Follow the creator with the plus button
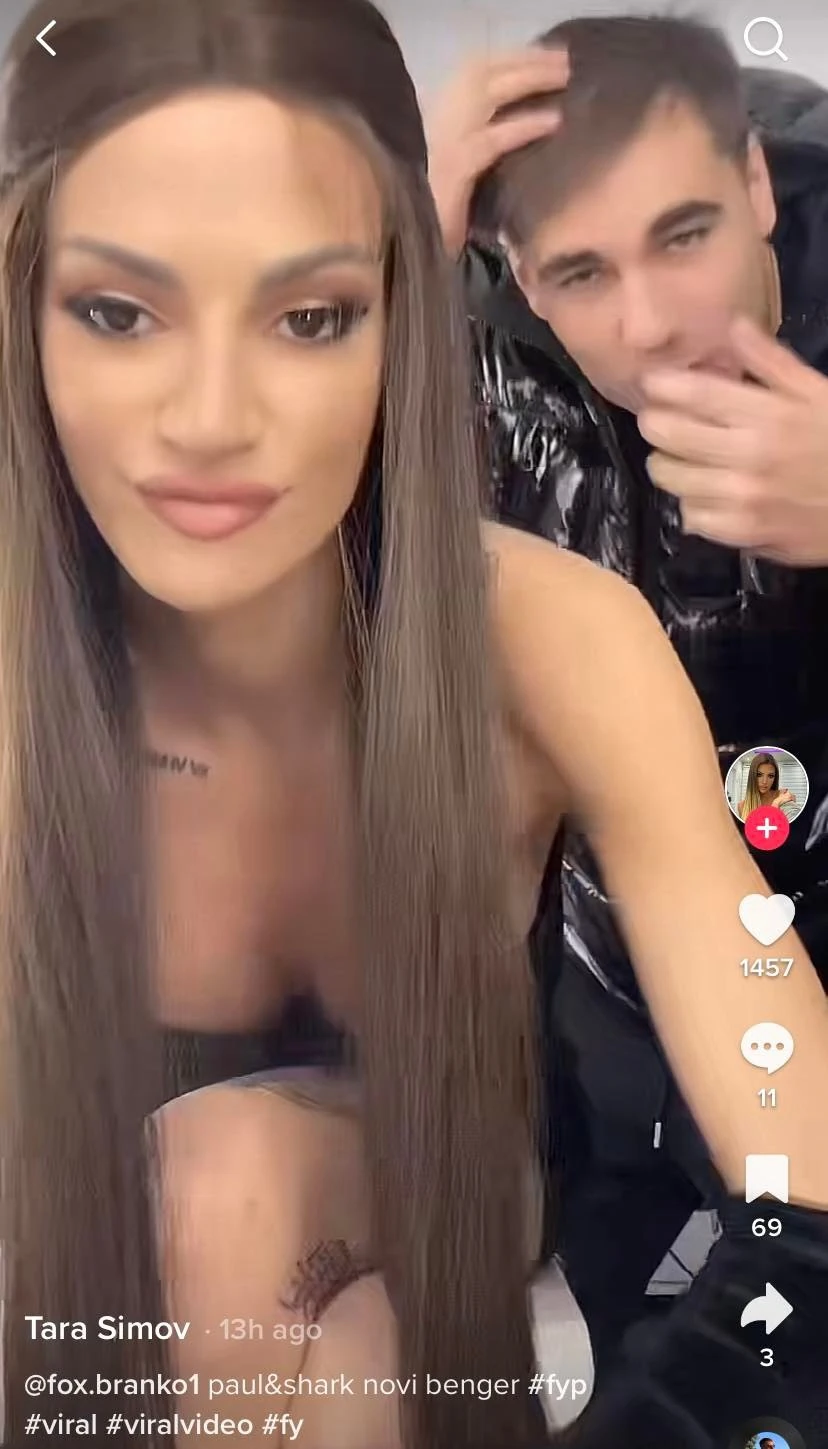Screen dimensions: 828x1449 click(767, 829)
